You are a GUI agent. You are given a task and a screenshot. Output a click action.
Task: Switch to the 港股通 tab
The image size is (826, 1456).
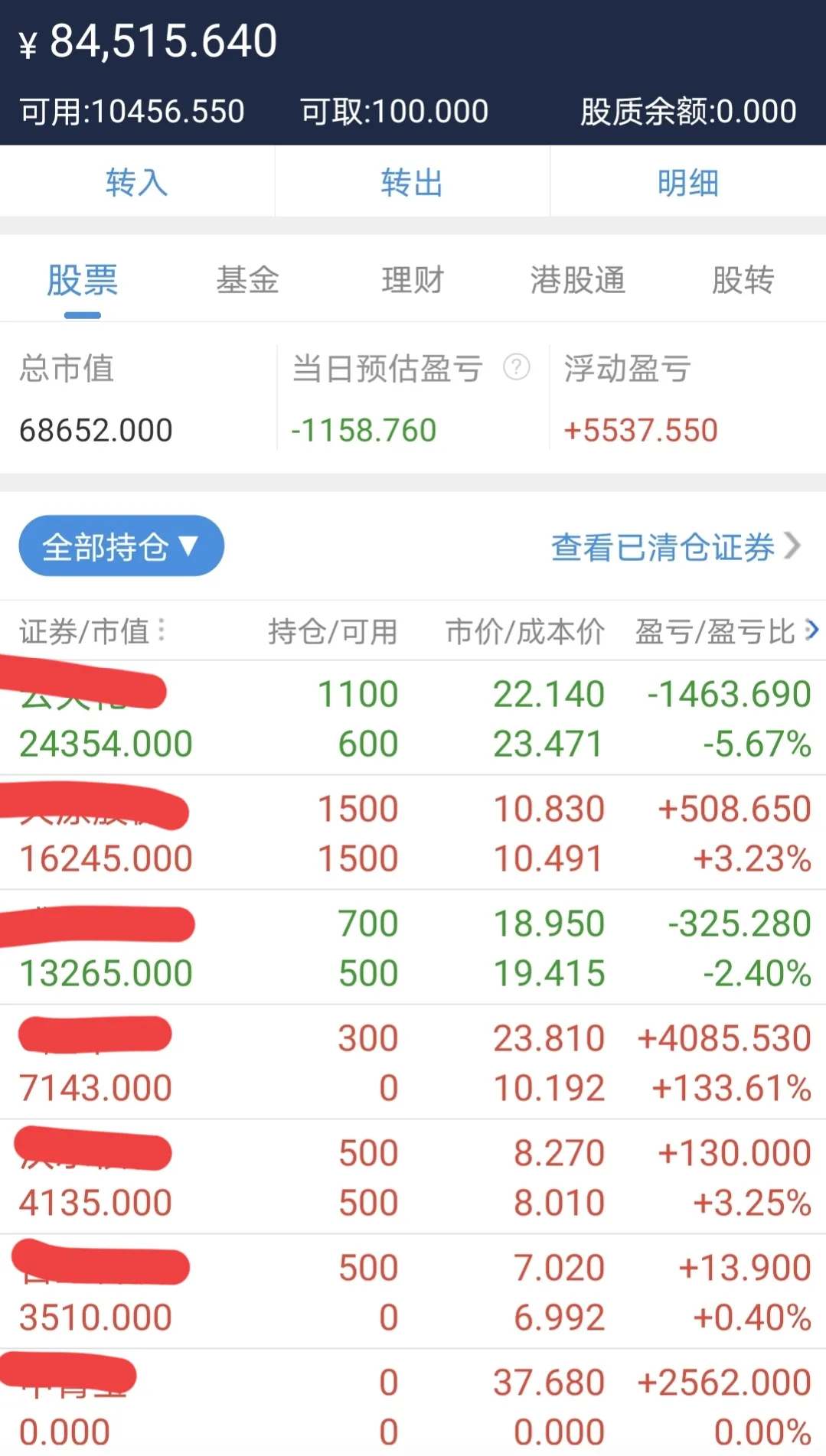tap(578, 280)
